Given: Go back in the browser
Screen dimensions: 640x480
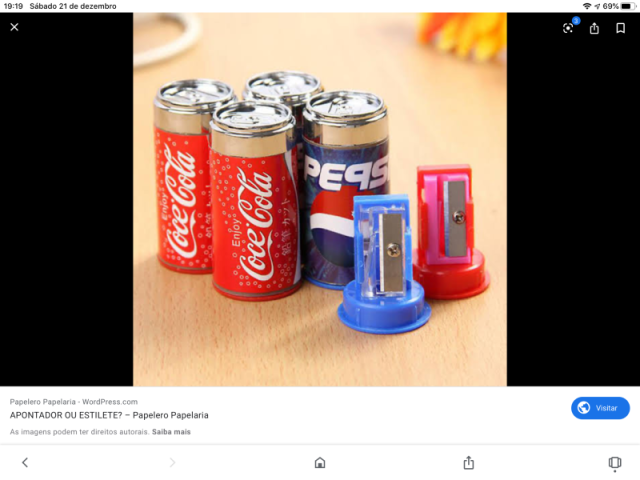Looking at the screenshot, I should [x=25, y=463].
